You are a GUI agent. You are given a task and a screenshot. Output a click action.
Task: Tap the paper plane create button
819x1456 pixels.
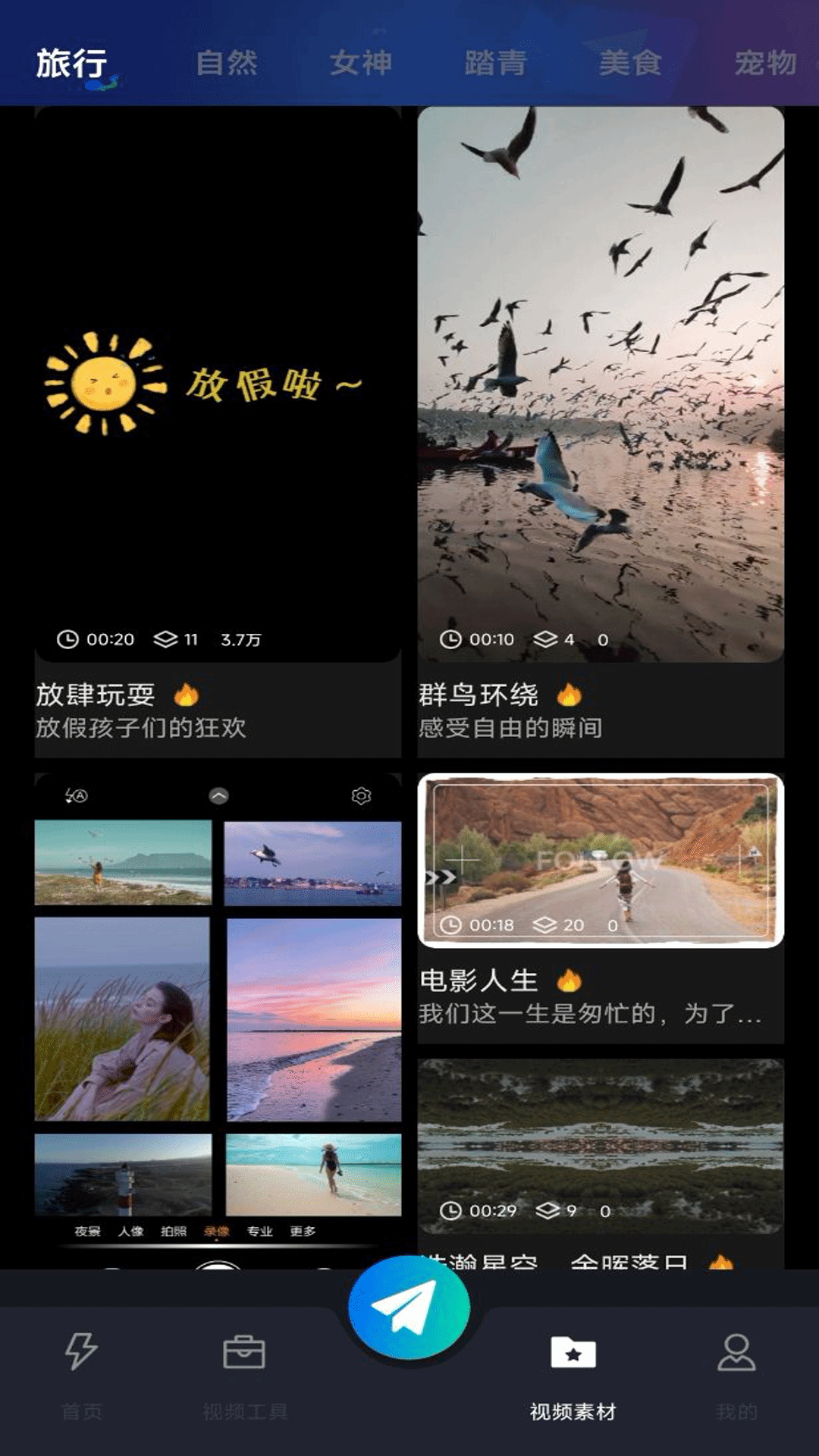pyautogui.click(x=409, y=1307)
